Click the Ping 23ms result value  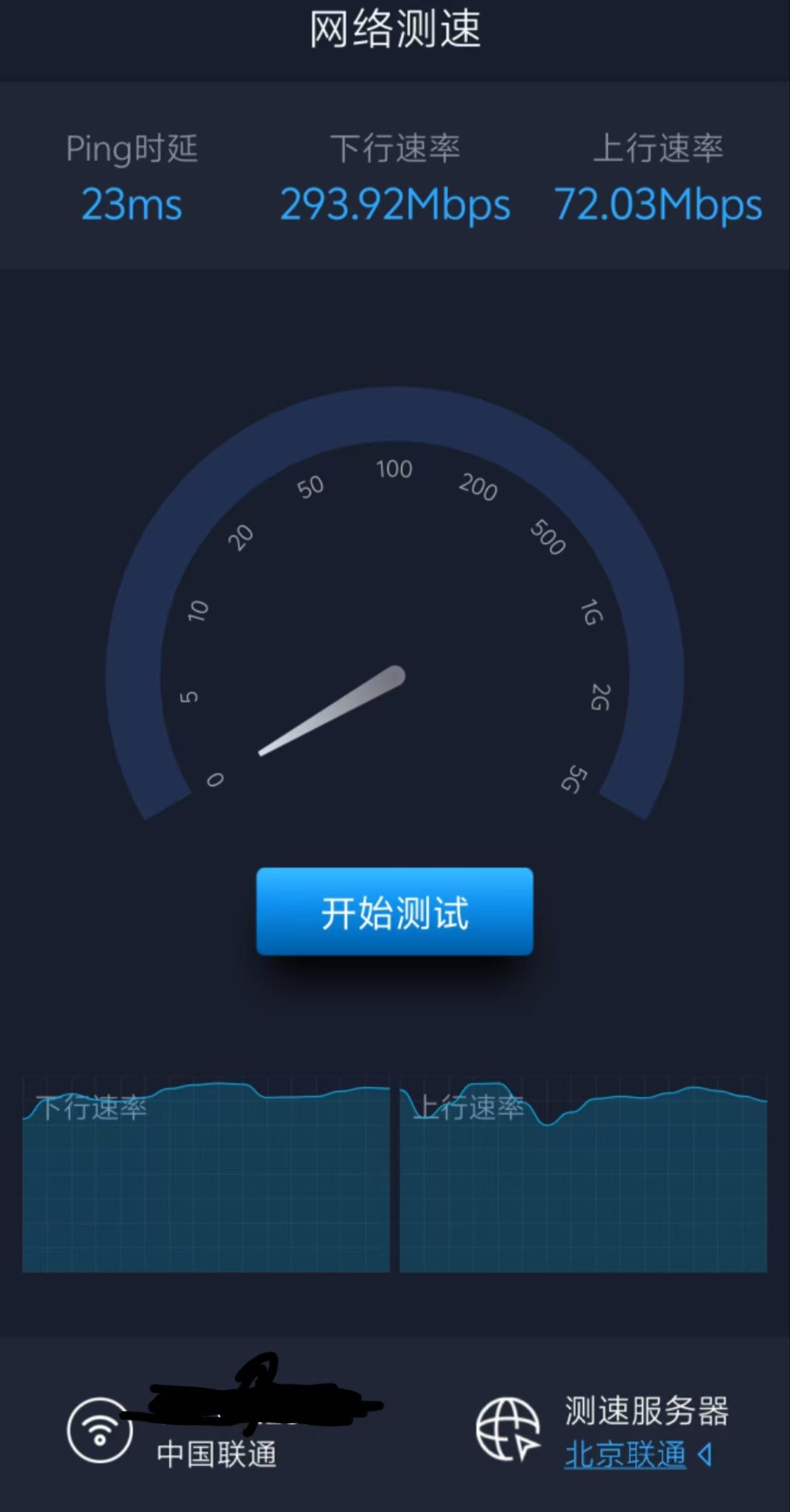click(x=132, y=204)
